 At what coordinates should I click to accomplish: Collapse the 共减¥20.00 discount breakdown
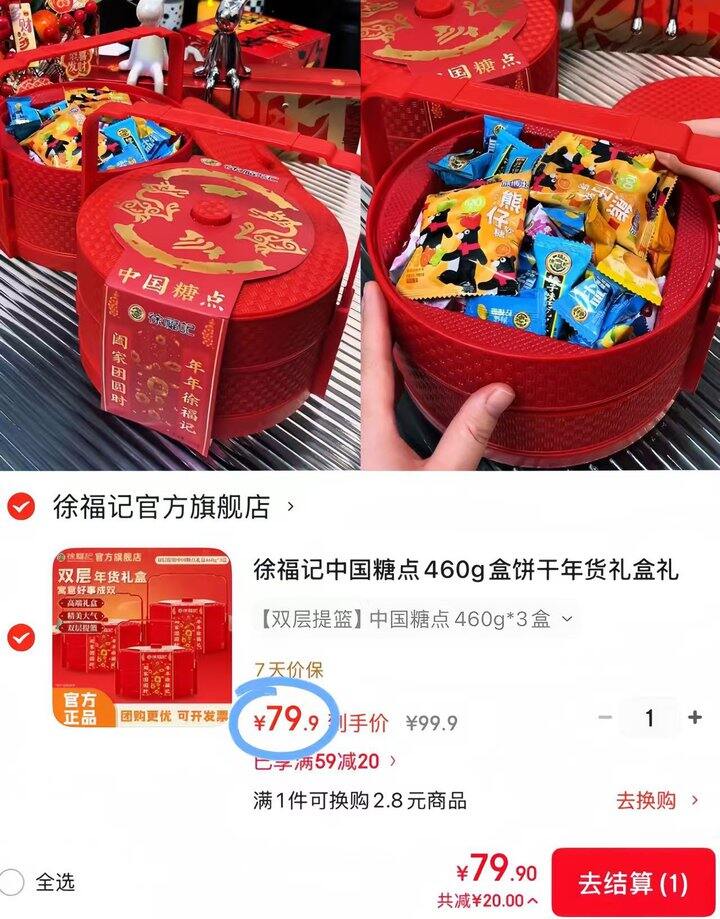[x=490, y=897]
